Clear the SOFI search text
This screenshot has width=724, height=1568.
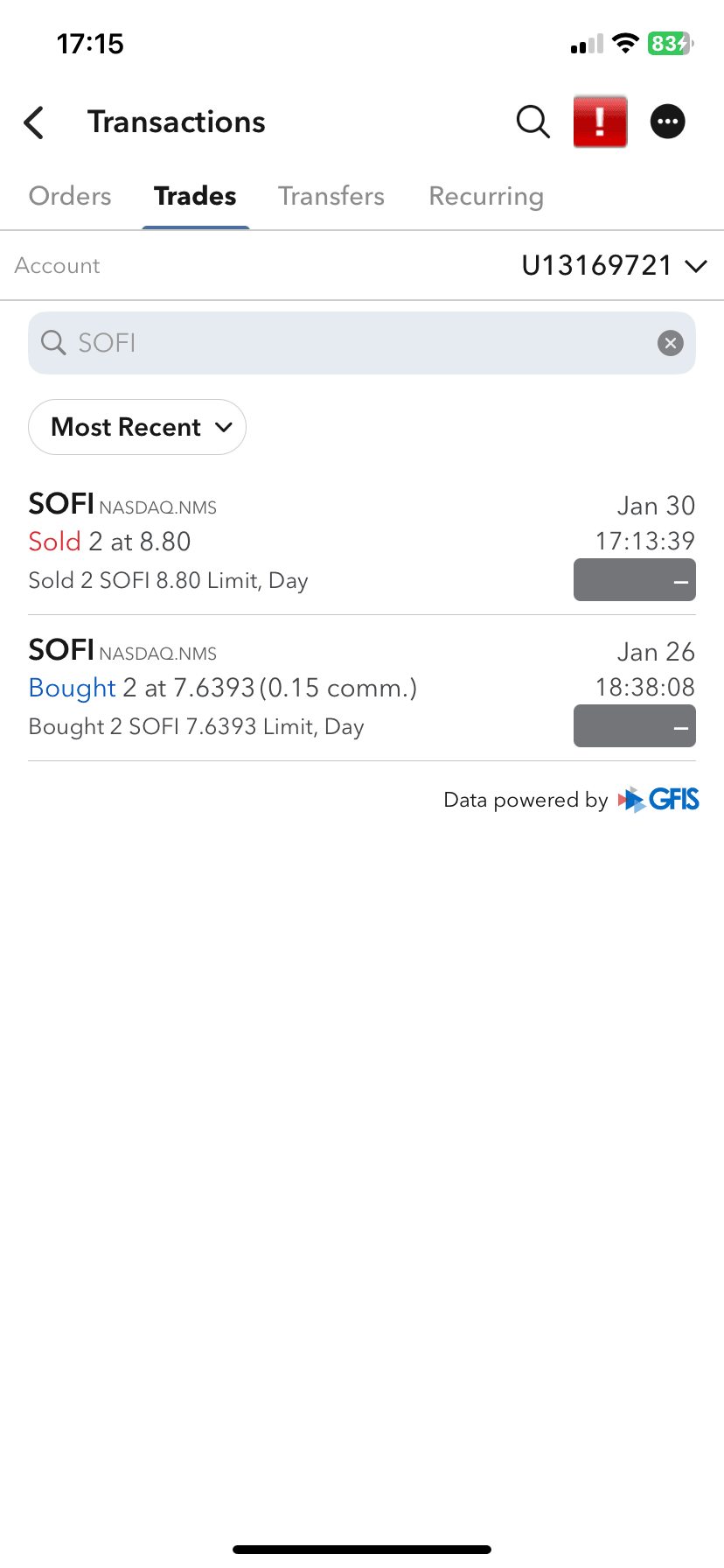pyautogui.click(x=671, y=343)
